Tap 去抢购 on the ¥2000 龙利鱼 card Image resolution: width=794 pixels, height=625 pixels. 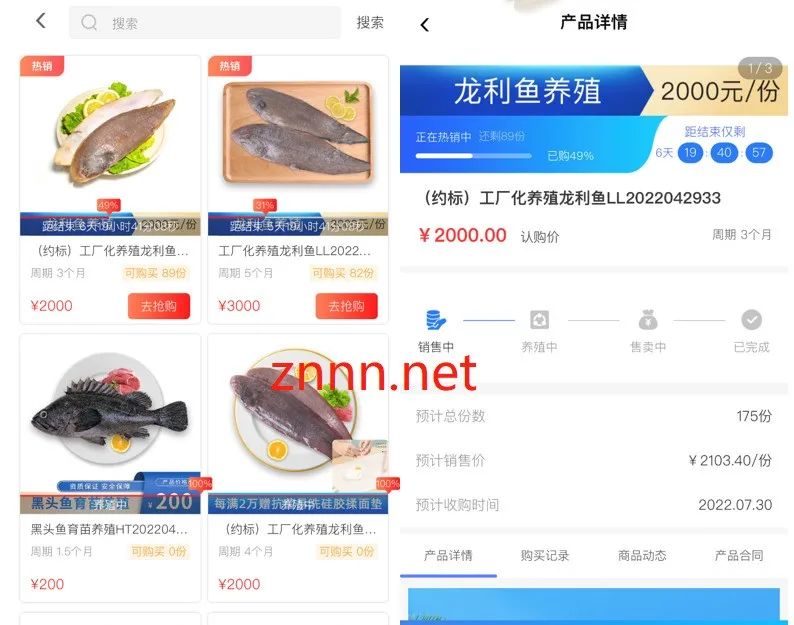(x=158, y=306)
